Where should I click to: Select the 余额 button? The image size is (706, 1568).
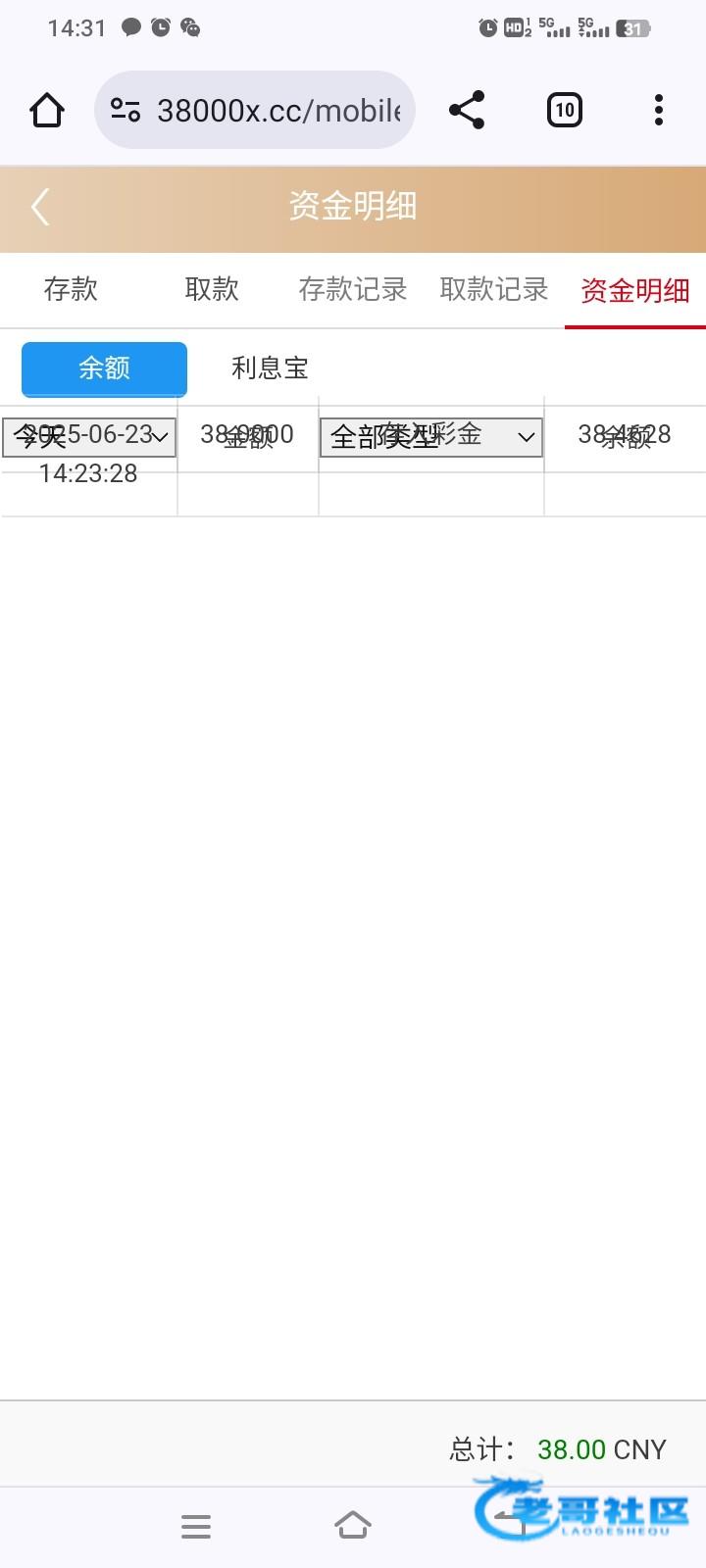[x=104, y=368]
